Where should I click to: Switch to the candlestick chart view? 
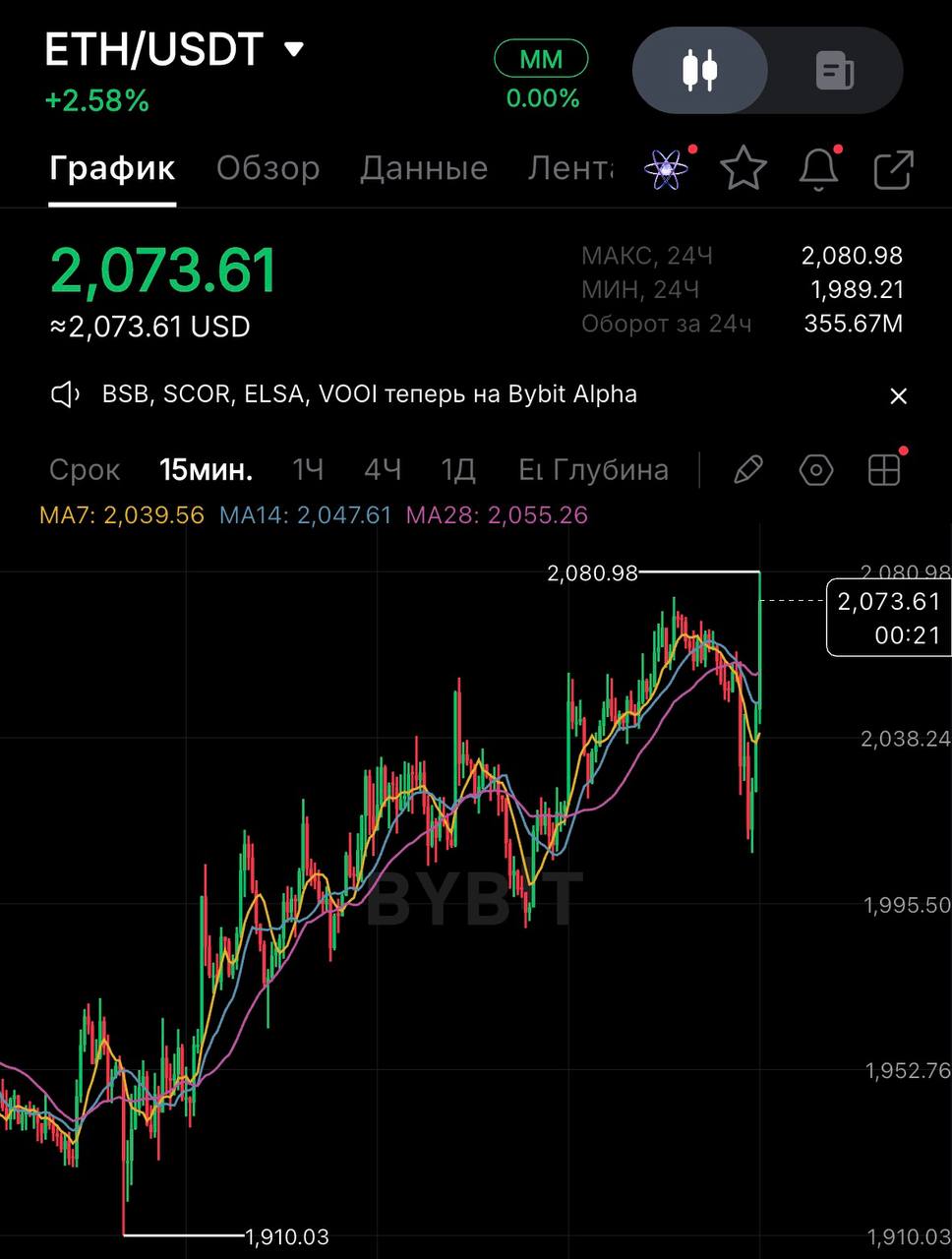700,71
